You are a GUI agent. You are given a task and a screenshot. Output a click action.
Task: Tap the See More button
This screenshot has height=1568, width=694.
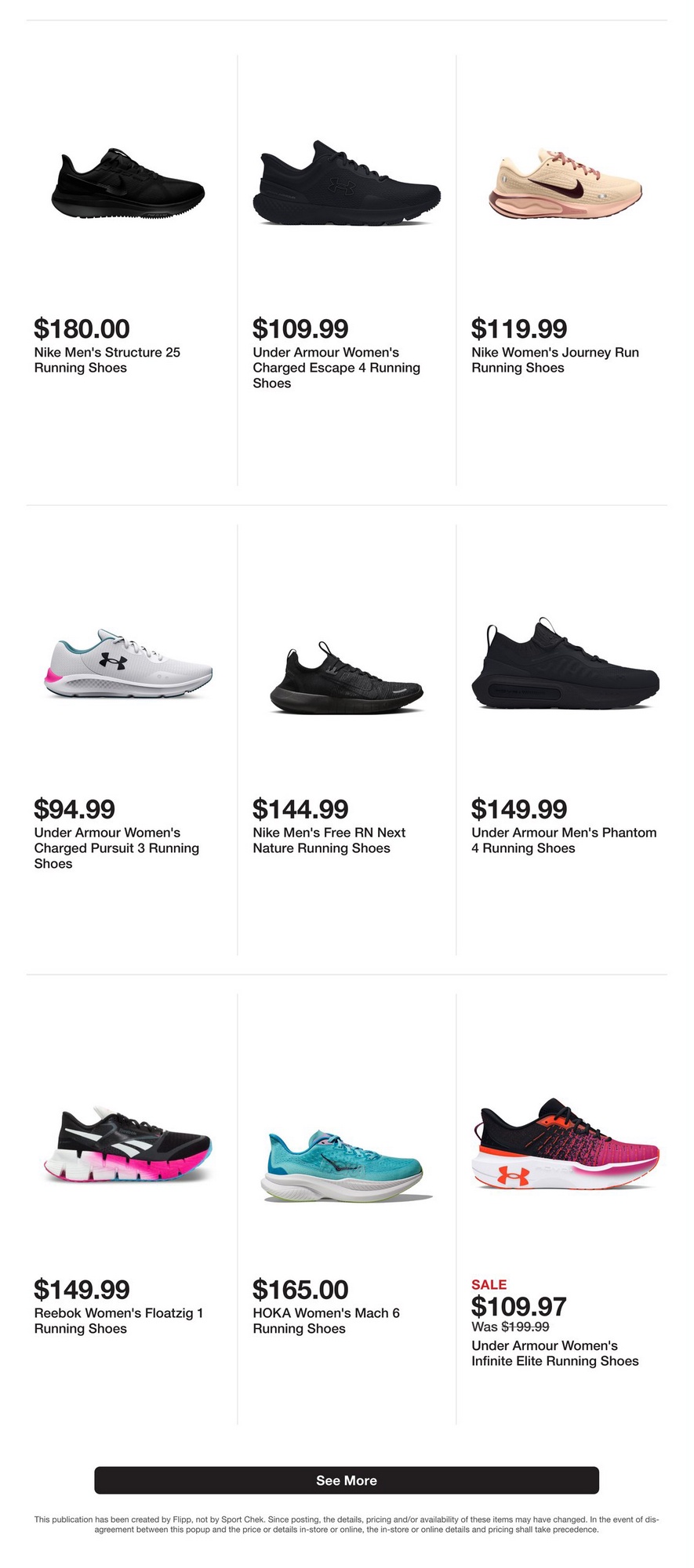point(347,1480)
